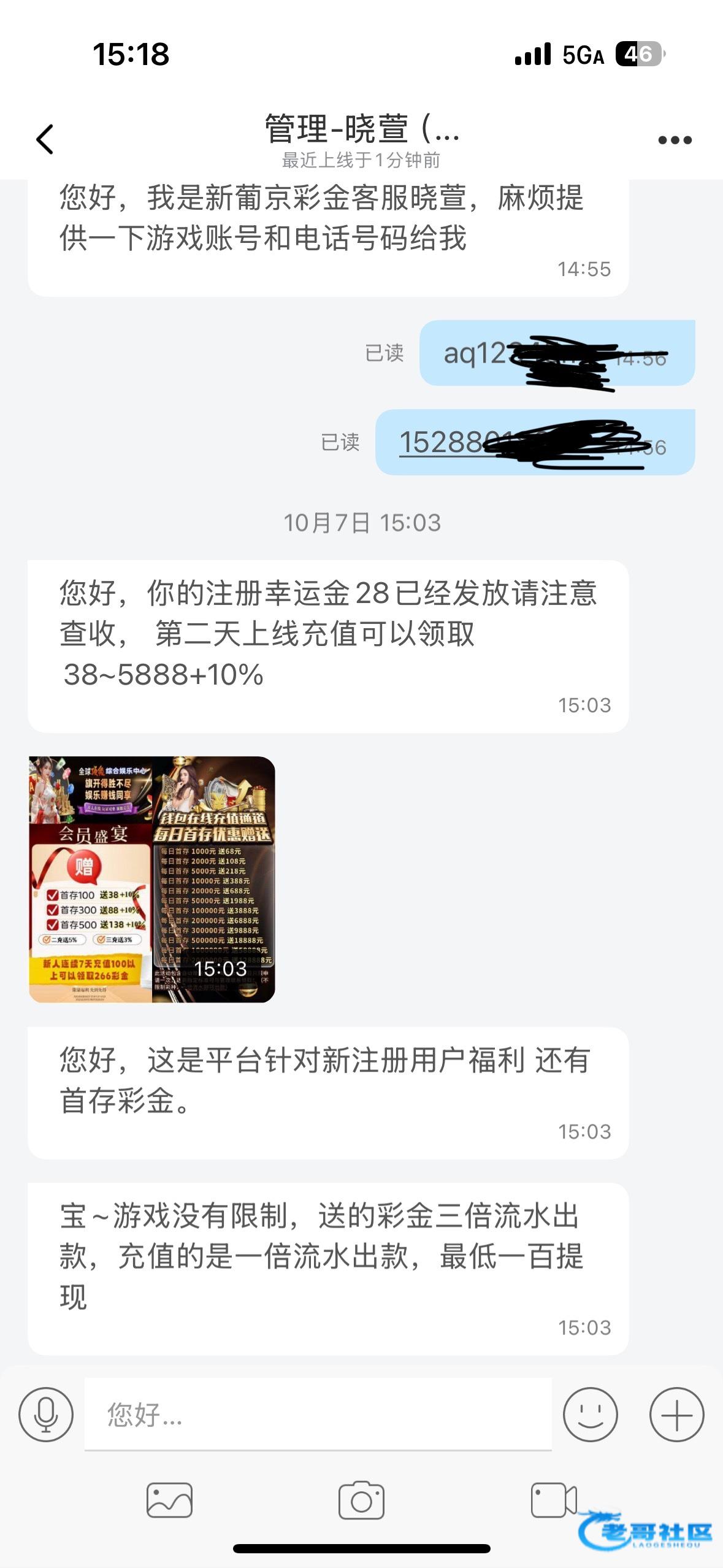Viewport: 723px width, 1568px height.
Task: Open the photo gallery icon
Action: 169,1501
